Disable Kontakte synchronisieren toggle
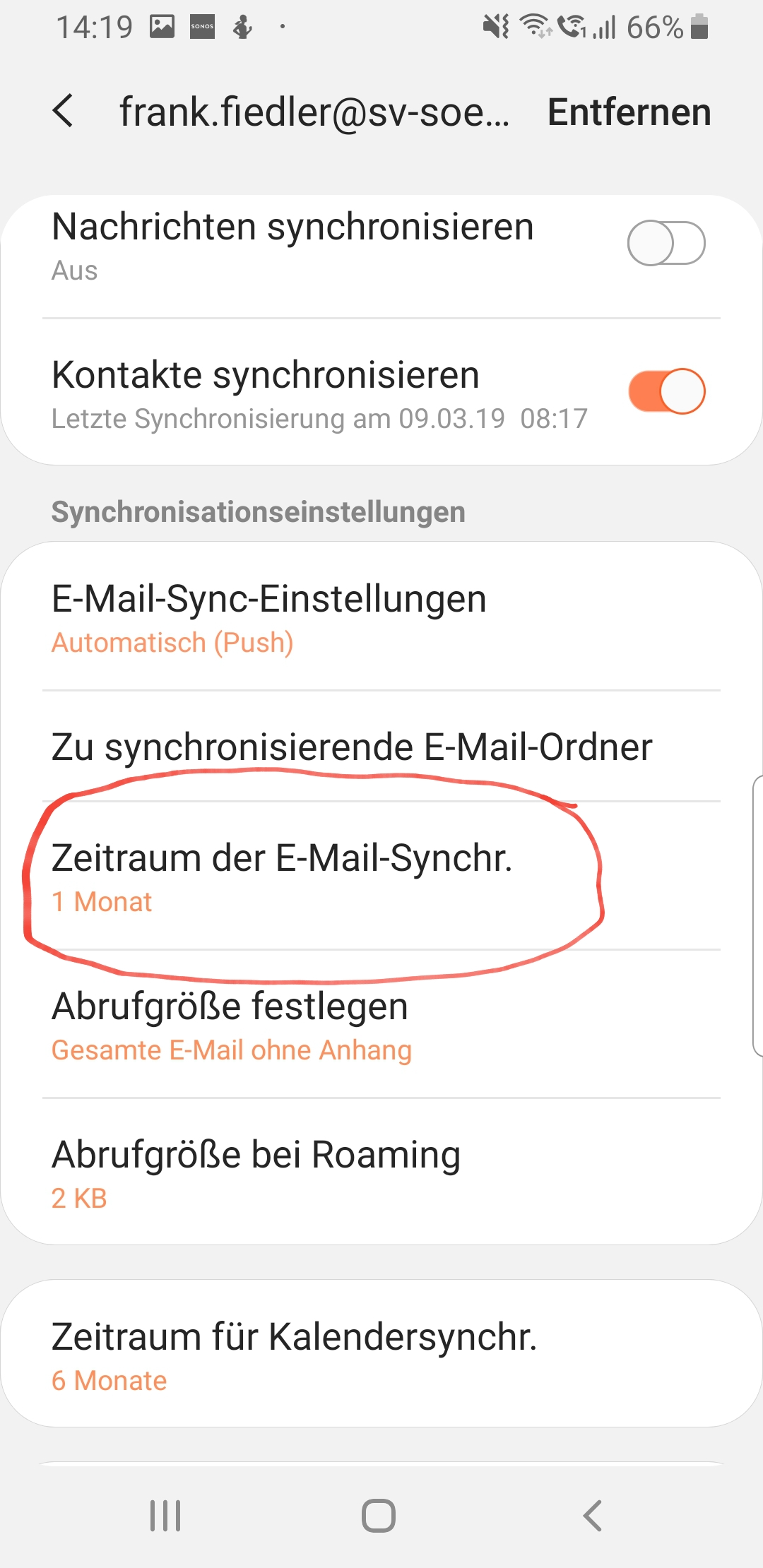This screenshot has height=1568, width=763. click(666, 391)
